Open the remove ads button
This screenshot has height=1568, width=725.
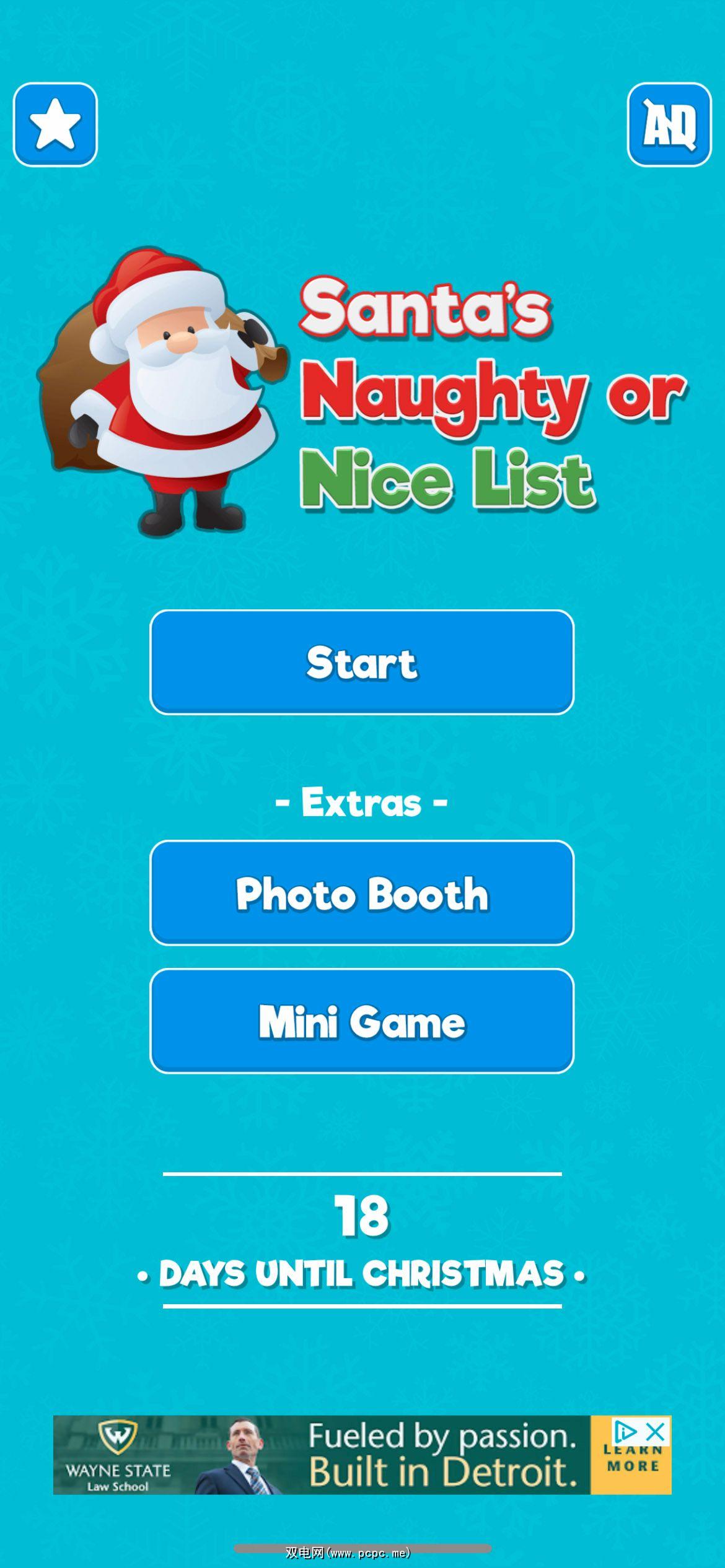click(x=669, y=124)
